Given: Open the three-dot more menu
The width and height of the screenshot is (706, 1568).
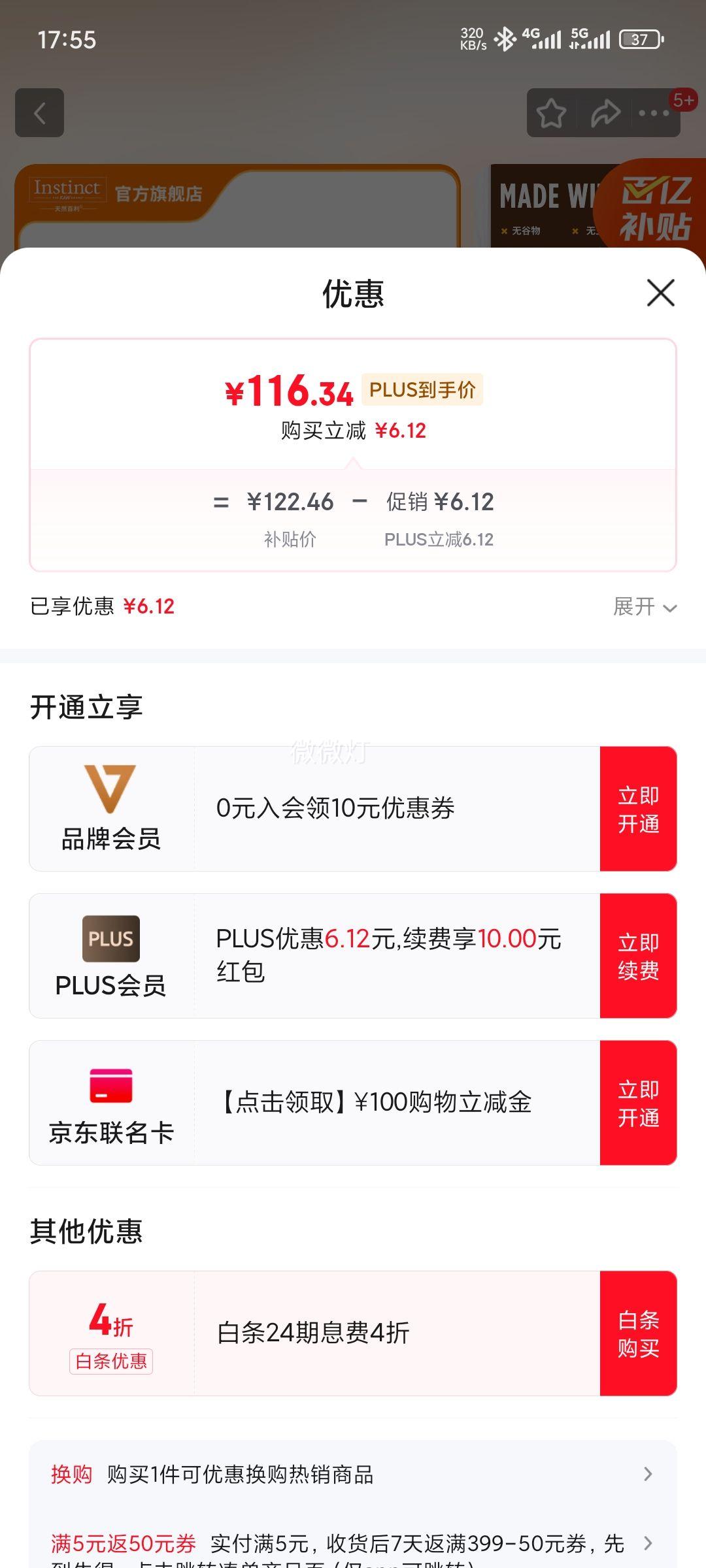Looking at the screenshot, I should pos(654,113).
